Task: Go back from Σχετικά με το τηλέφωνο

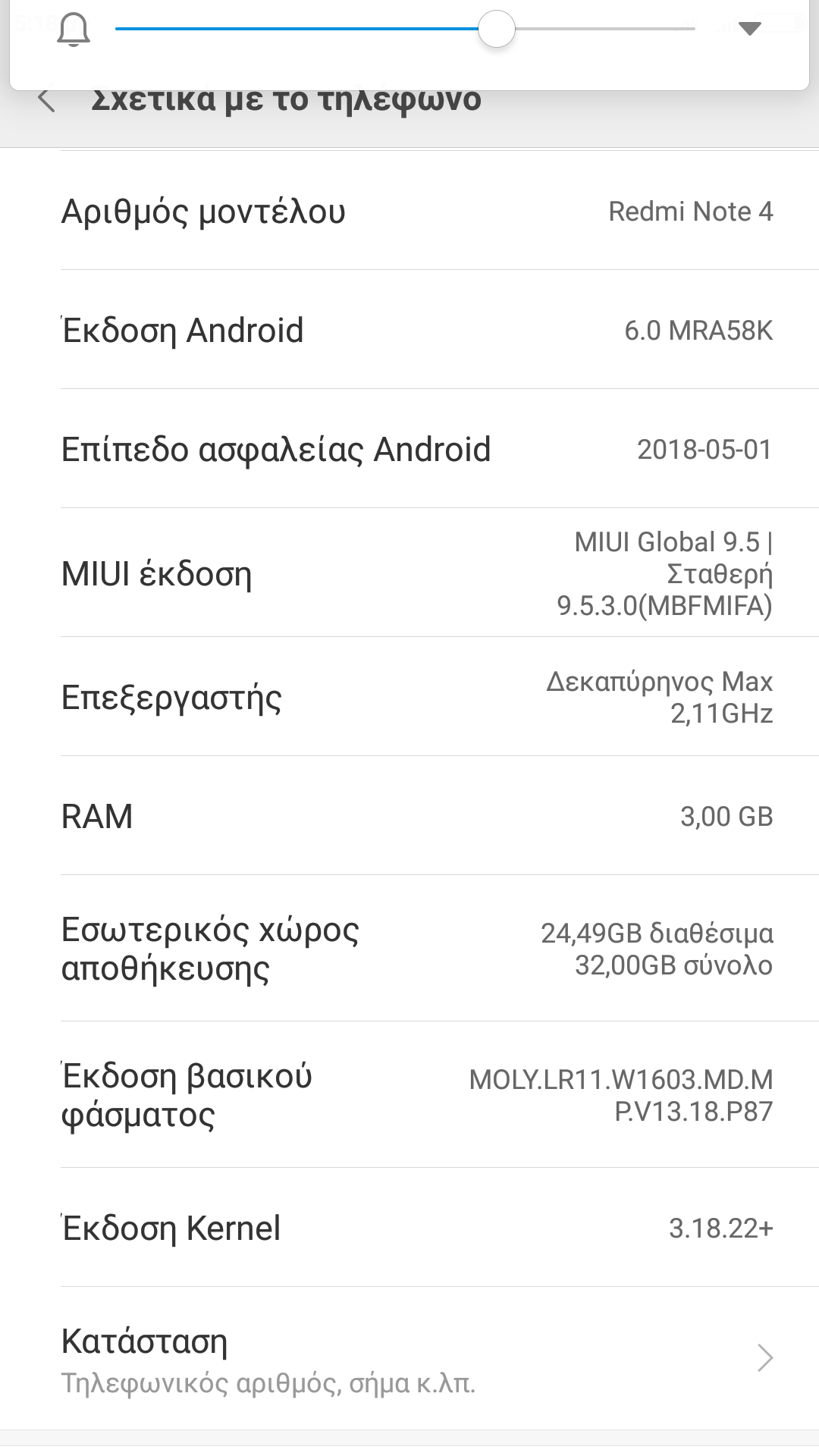Action: tap(47, 100)
